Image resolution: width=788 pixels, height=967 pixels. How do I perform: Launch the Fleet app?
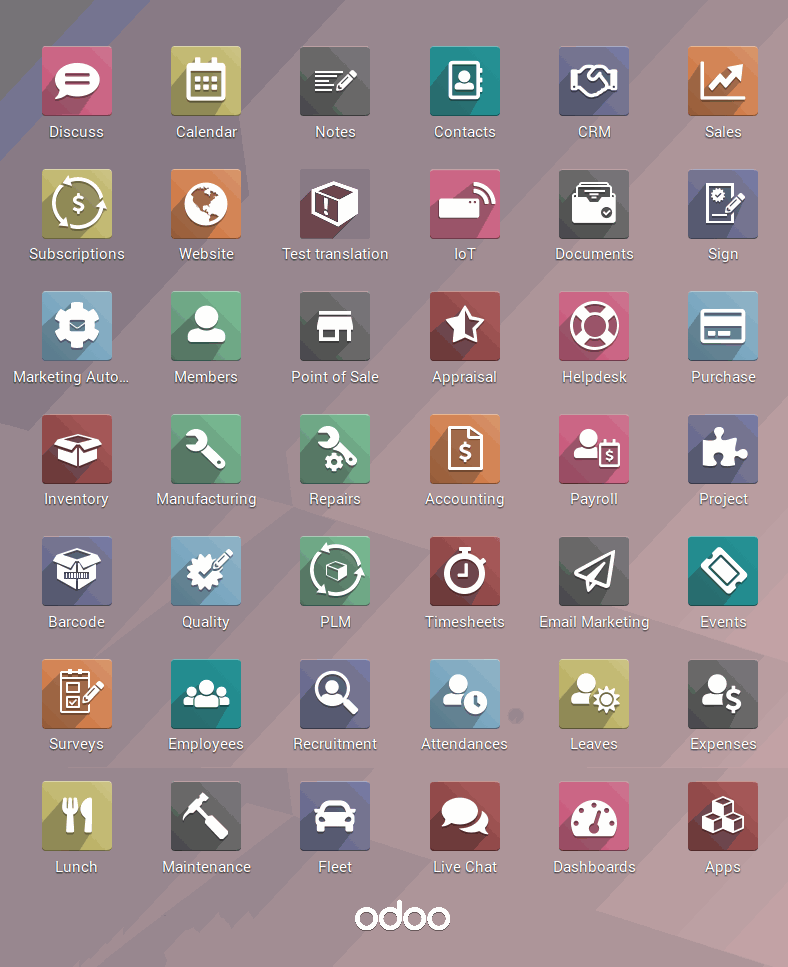[x=335, y=816]
